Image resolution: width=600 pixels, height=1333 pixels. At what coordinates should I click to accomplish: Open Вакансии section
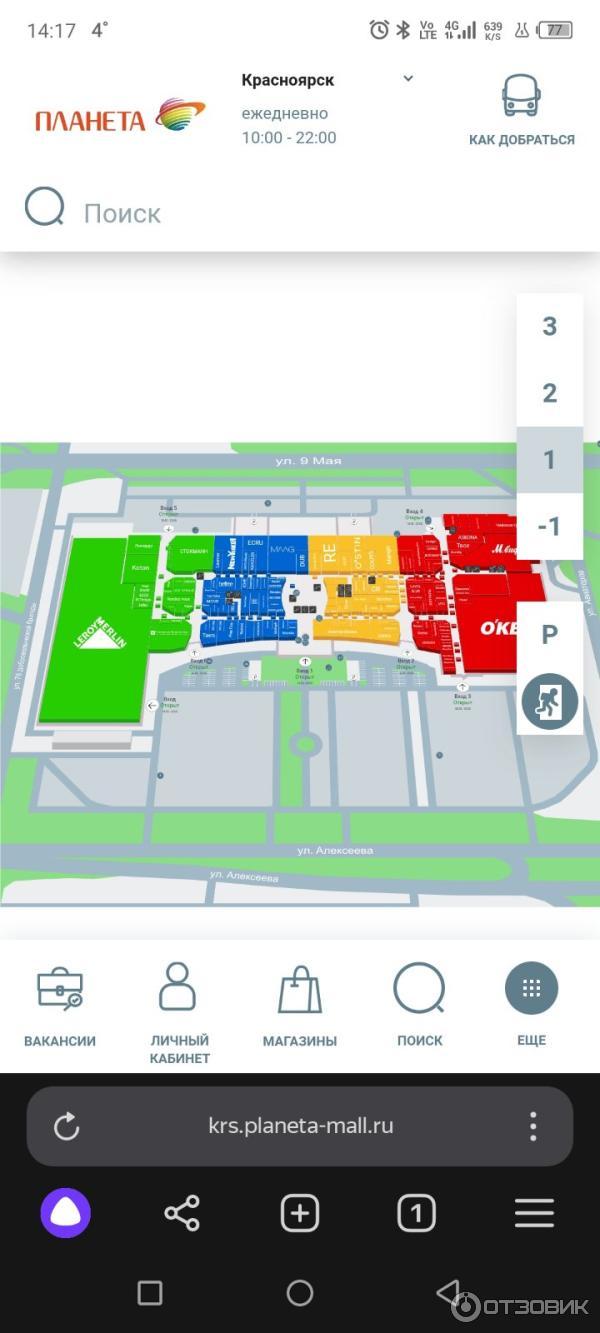(x=60, y=1005)
